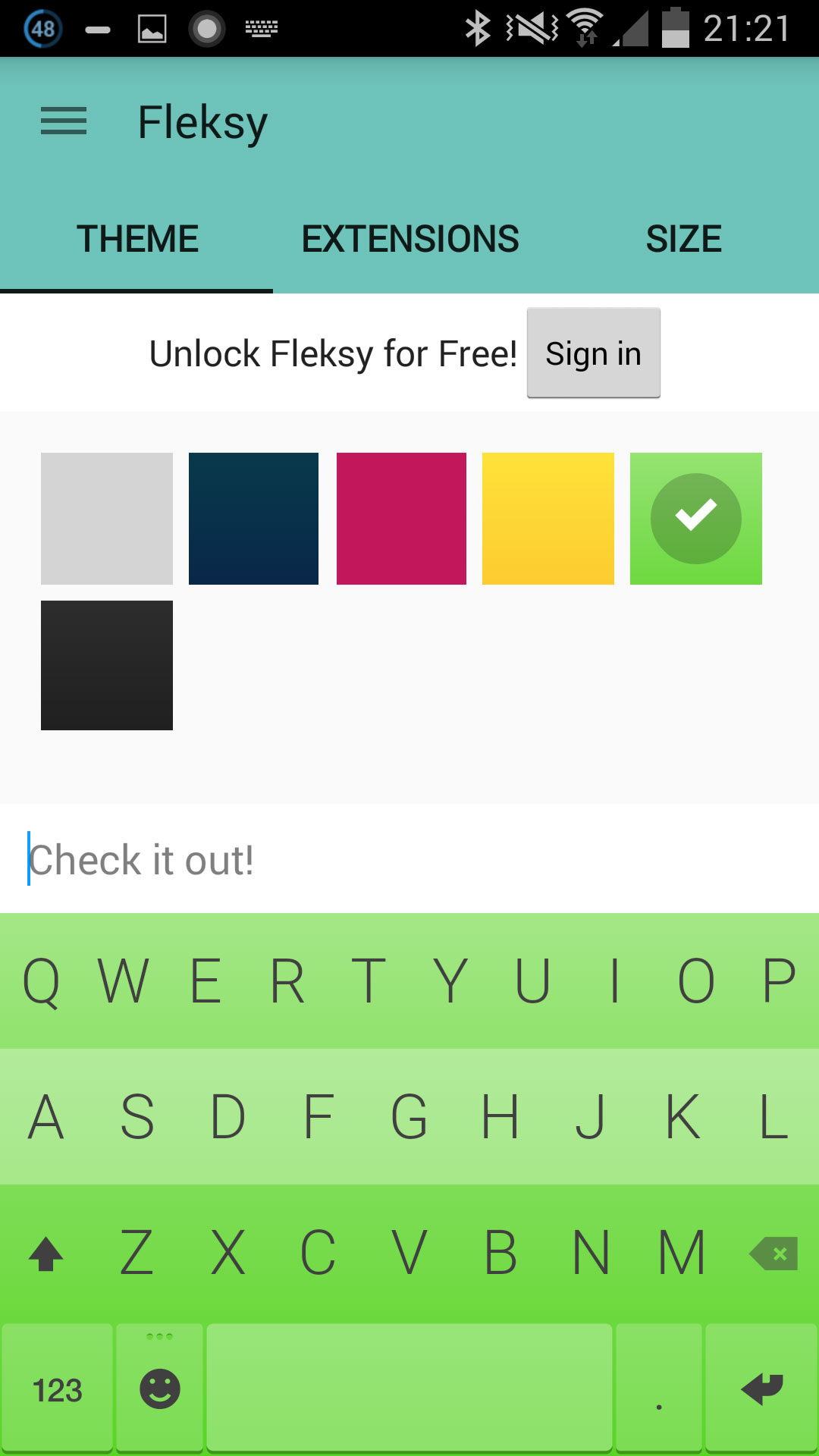This screenshot has width=819, height=1456.
Task: Choose the black theme swatch
Action: tap(107, 665)
